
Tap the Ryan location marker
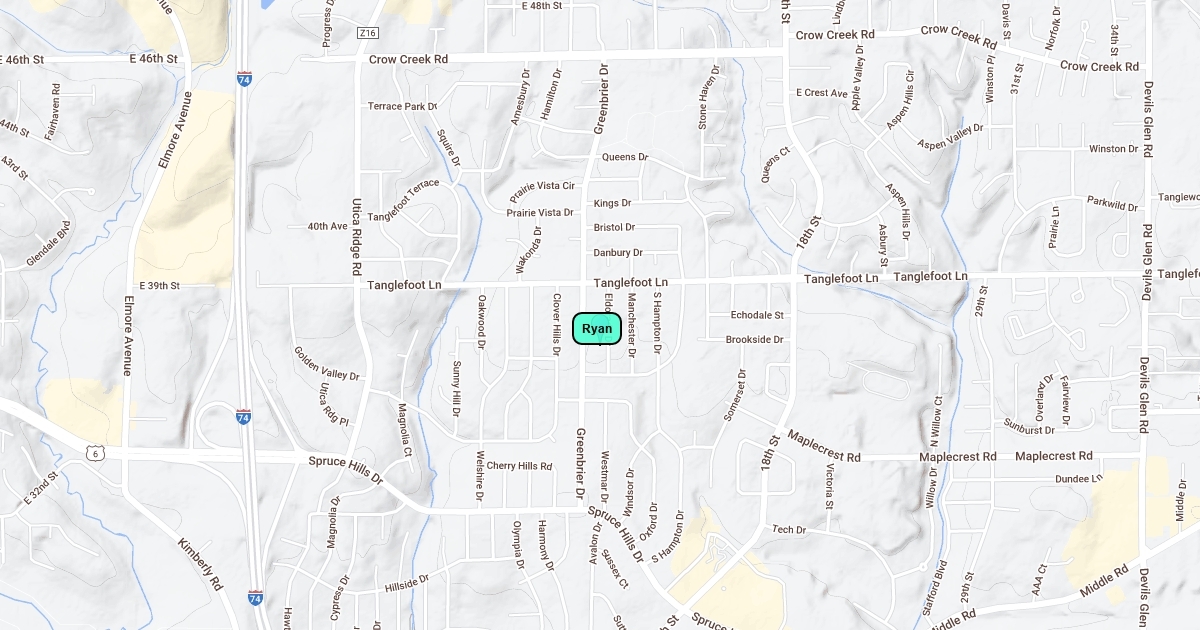coord(597,328)
